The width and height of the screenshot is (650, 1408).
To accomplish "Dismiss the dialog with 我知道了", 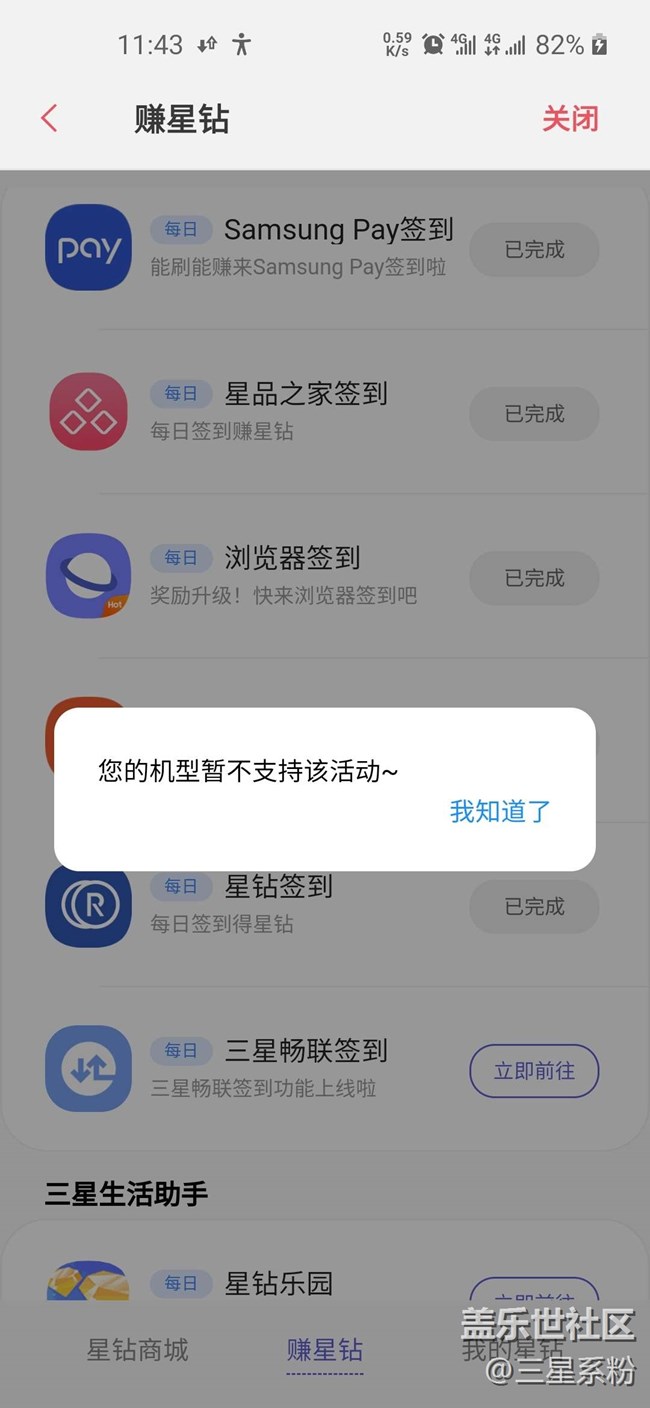I will (500, 811).
